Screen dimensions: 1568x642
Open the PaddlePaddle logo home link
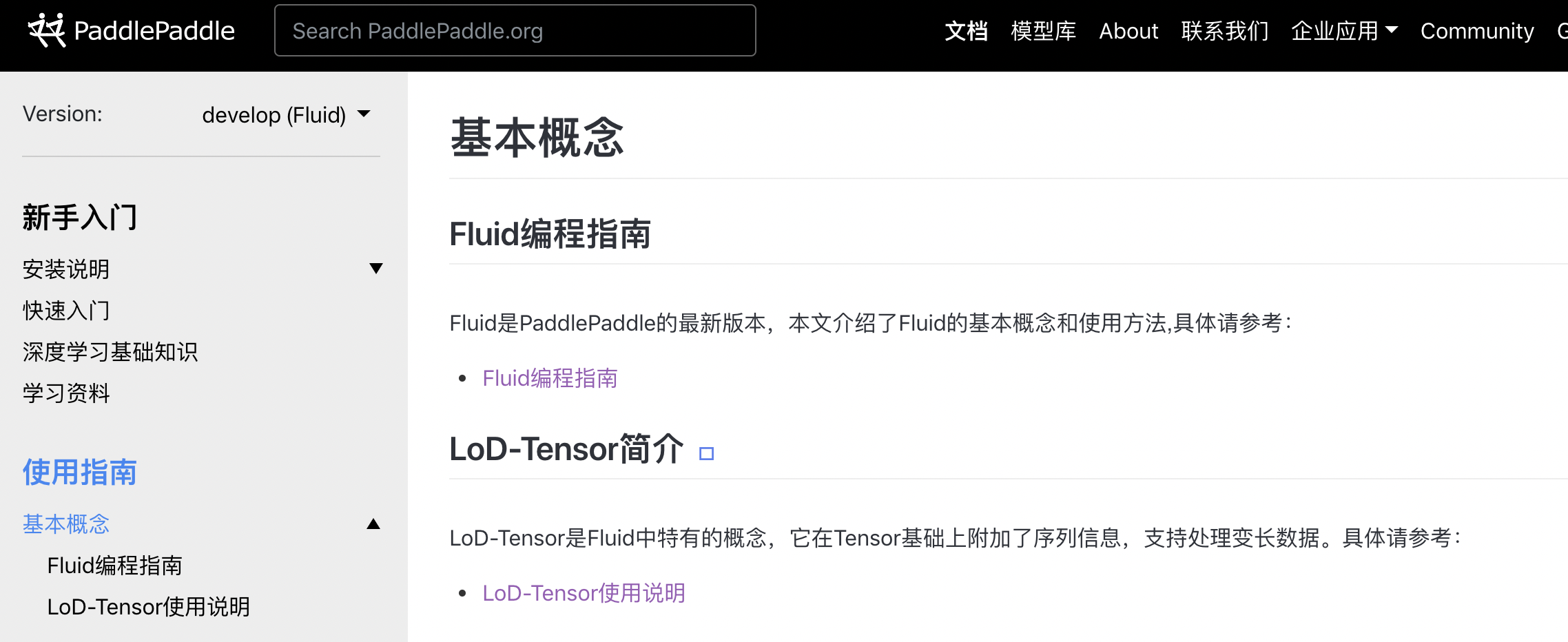click(131, 30)
